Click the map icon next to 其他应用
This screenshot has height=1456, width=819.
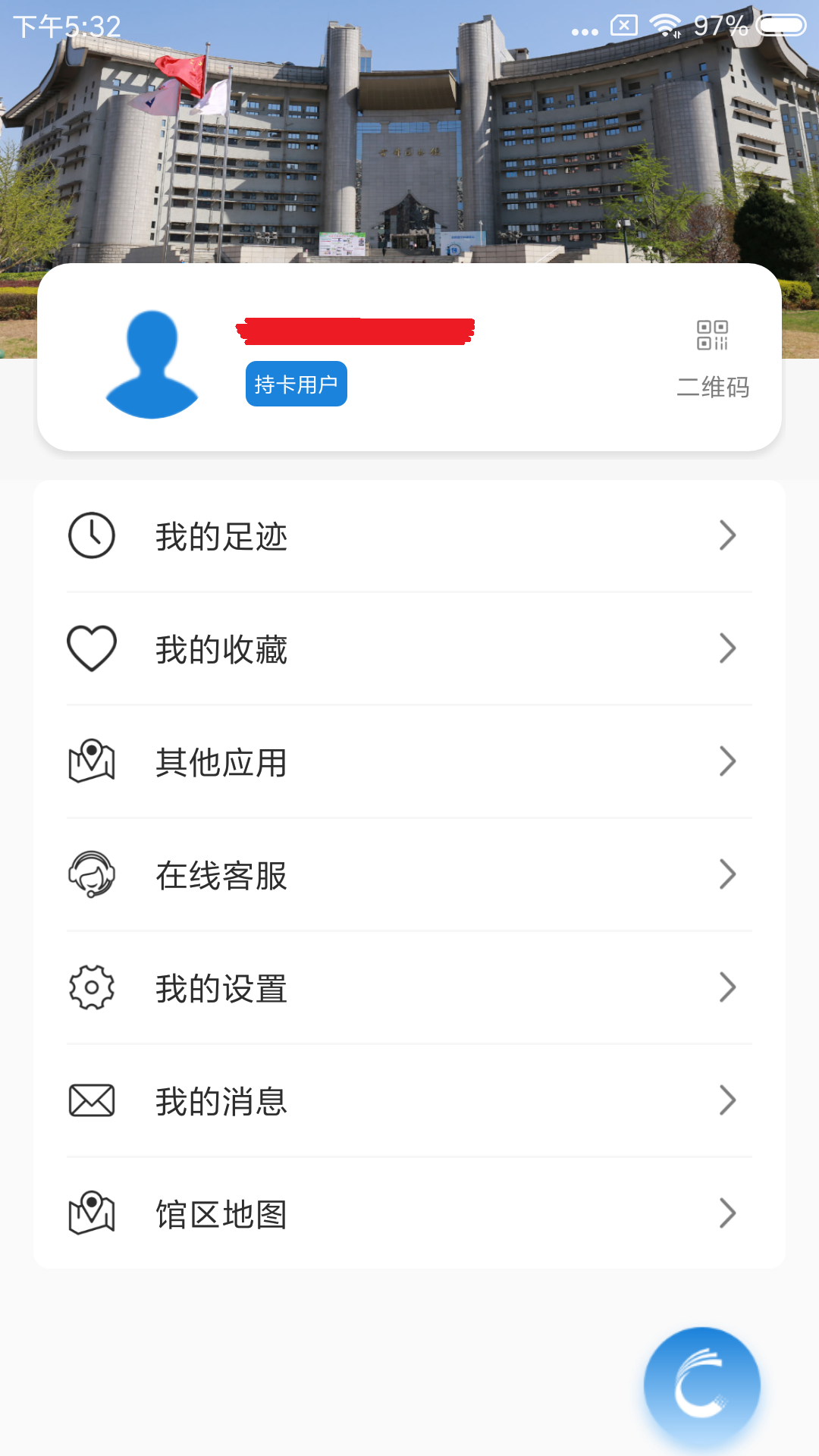[x=91, y=762]
